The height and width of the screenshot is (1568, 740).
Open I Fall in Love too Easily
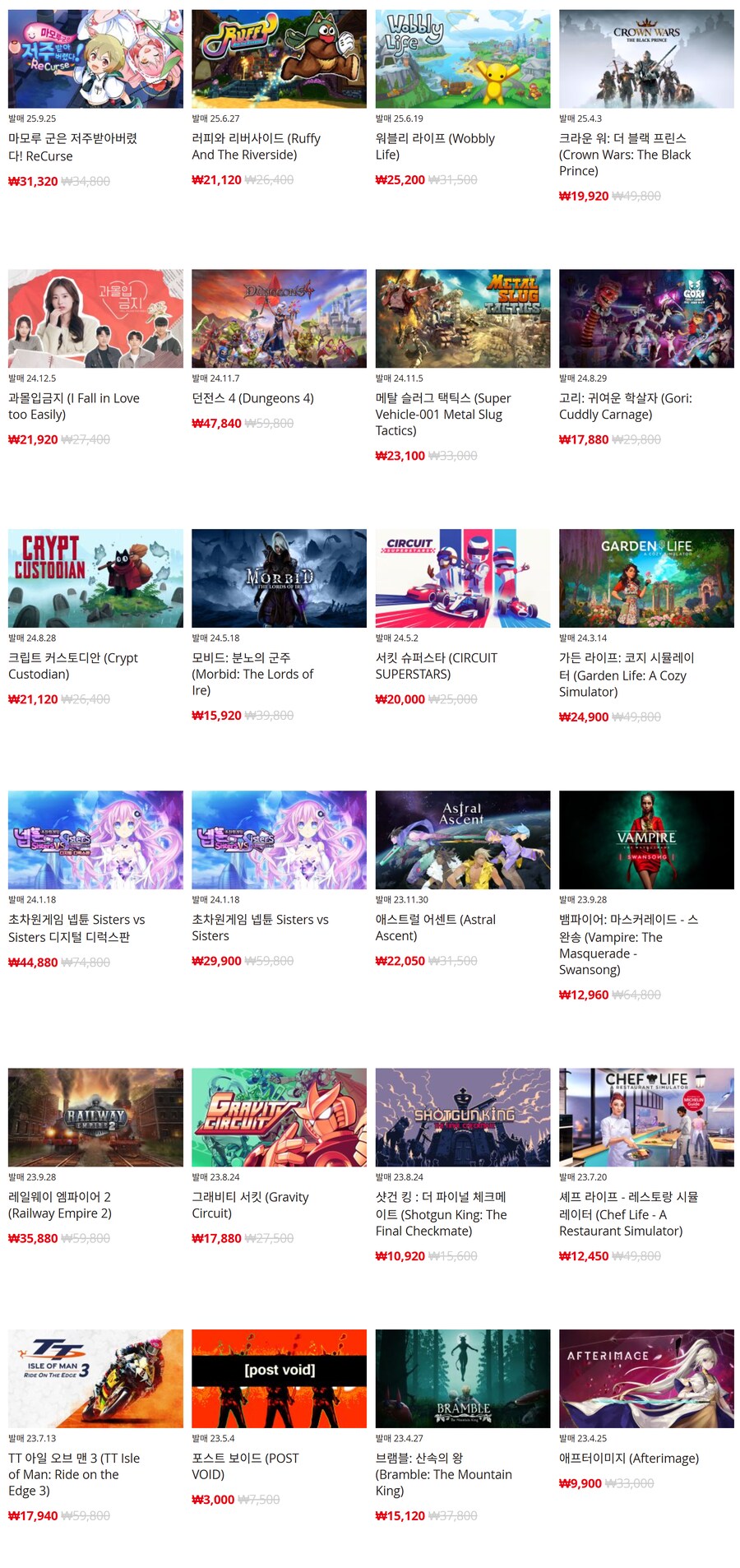[x=95, y=318]
